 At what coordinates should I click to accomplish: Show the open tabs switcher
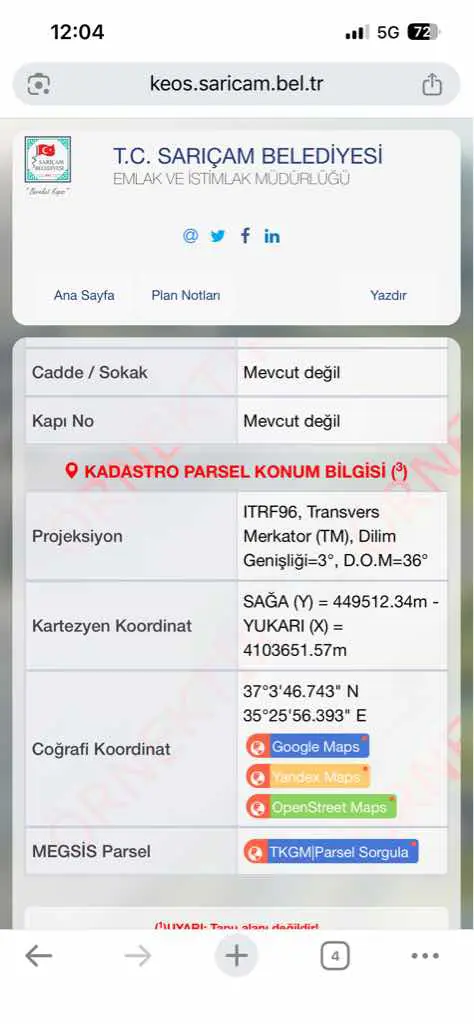335,957
